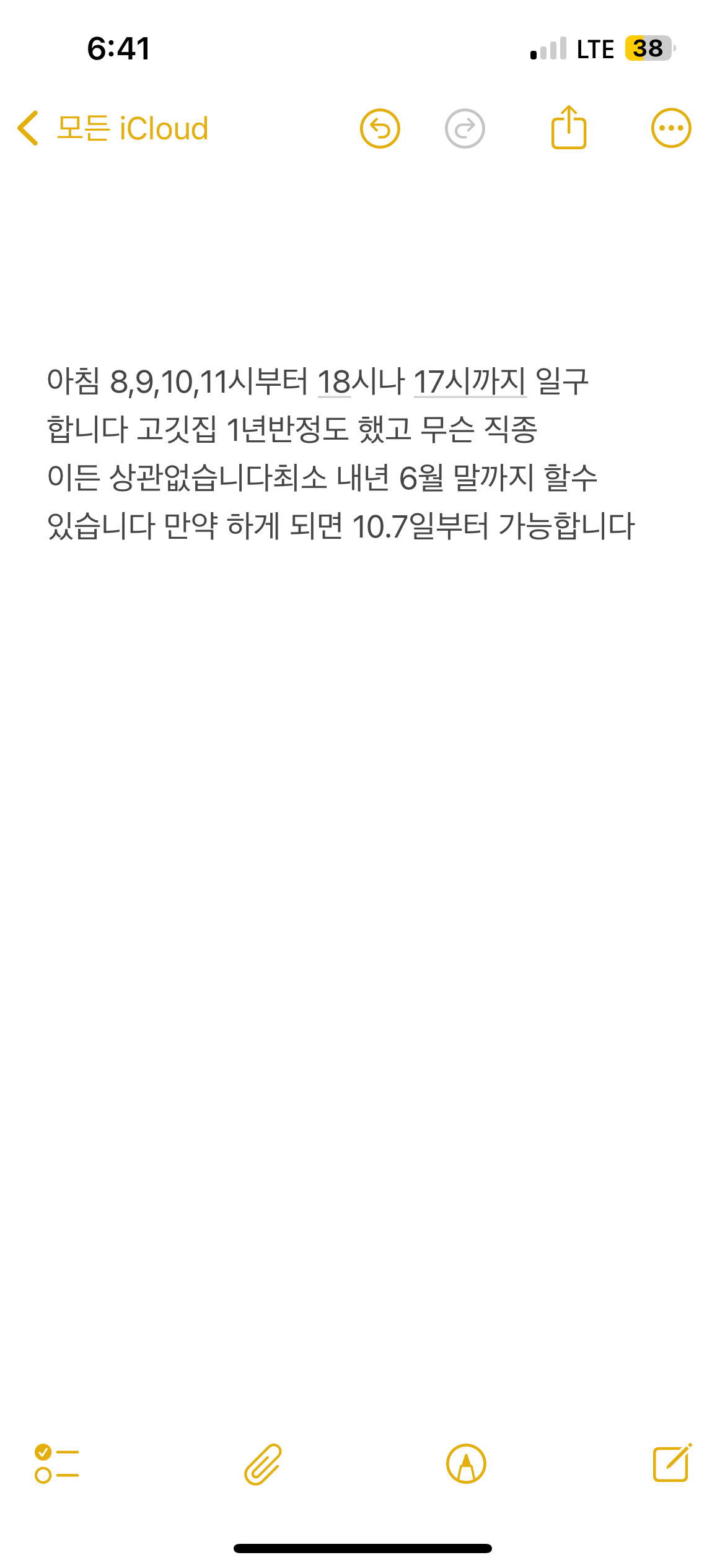
Task: Tap the redo arrow icon
Action: coord(465,129)
